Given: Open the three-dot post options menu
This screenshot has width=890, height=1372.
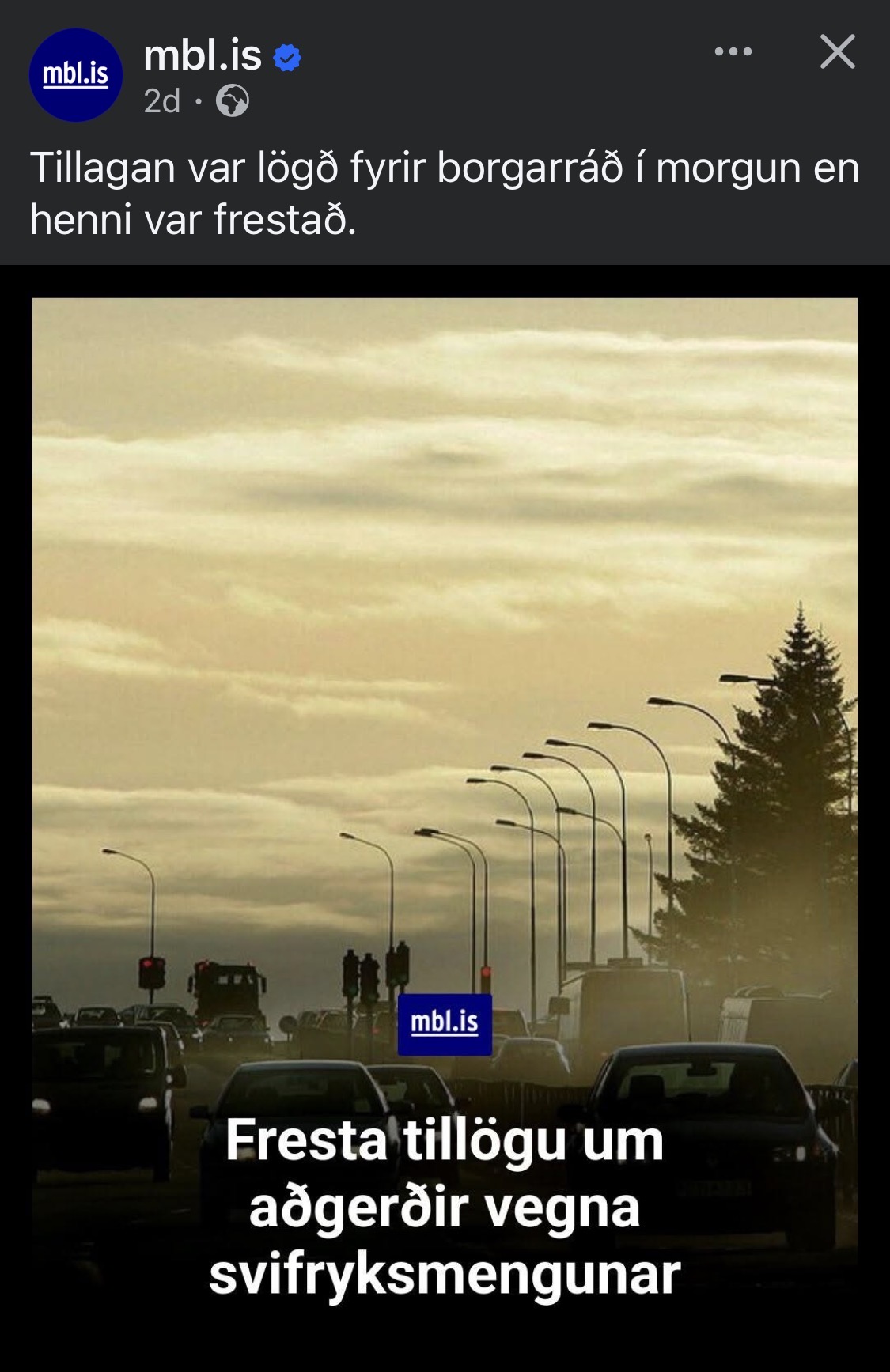Looking at the screenshot, I should point(733,52).
